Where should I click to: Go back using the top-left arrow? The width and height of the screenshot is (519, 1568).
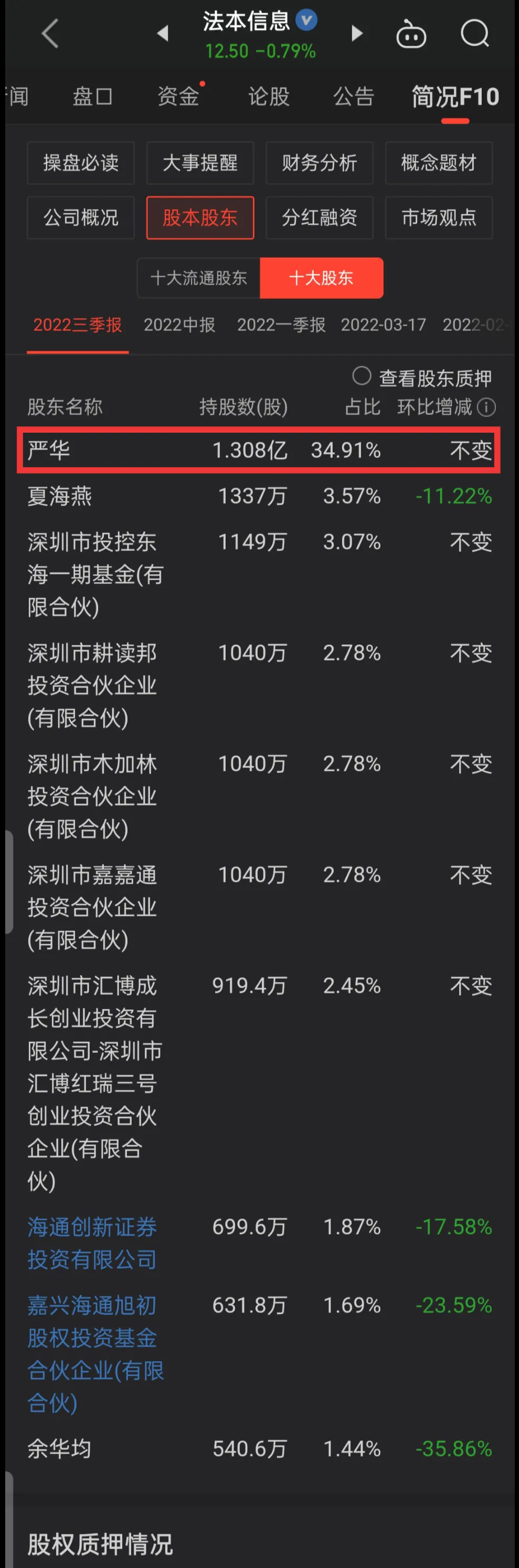[x=50, y=34]
